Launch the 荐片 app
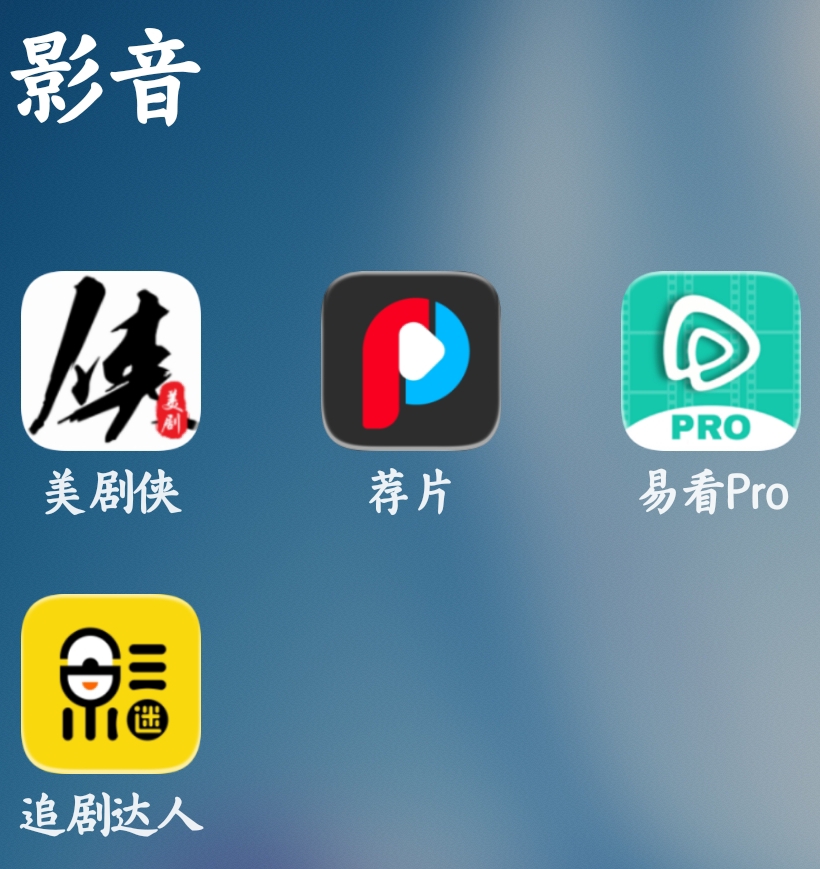The image size is (820, 869). (x=410, y=361)
